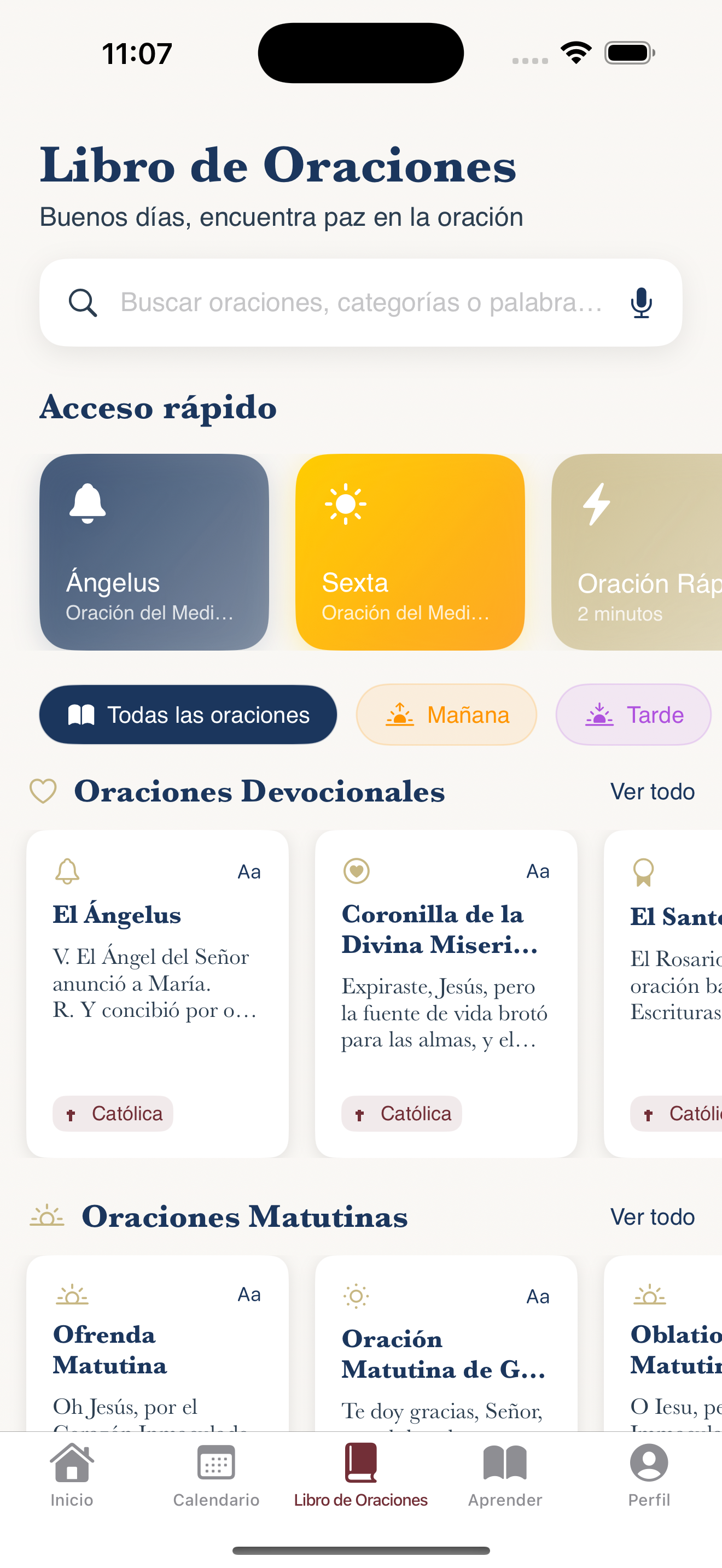Tap the ribbon icon on El Santo card
This screenshot has height=1568, width=722.
pyautogui.click(x=643, y=871)
